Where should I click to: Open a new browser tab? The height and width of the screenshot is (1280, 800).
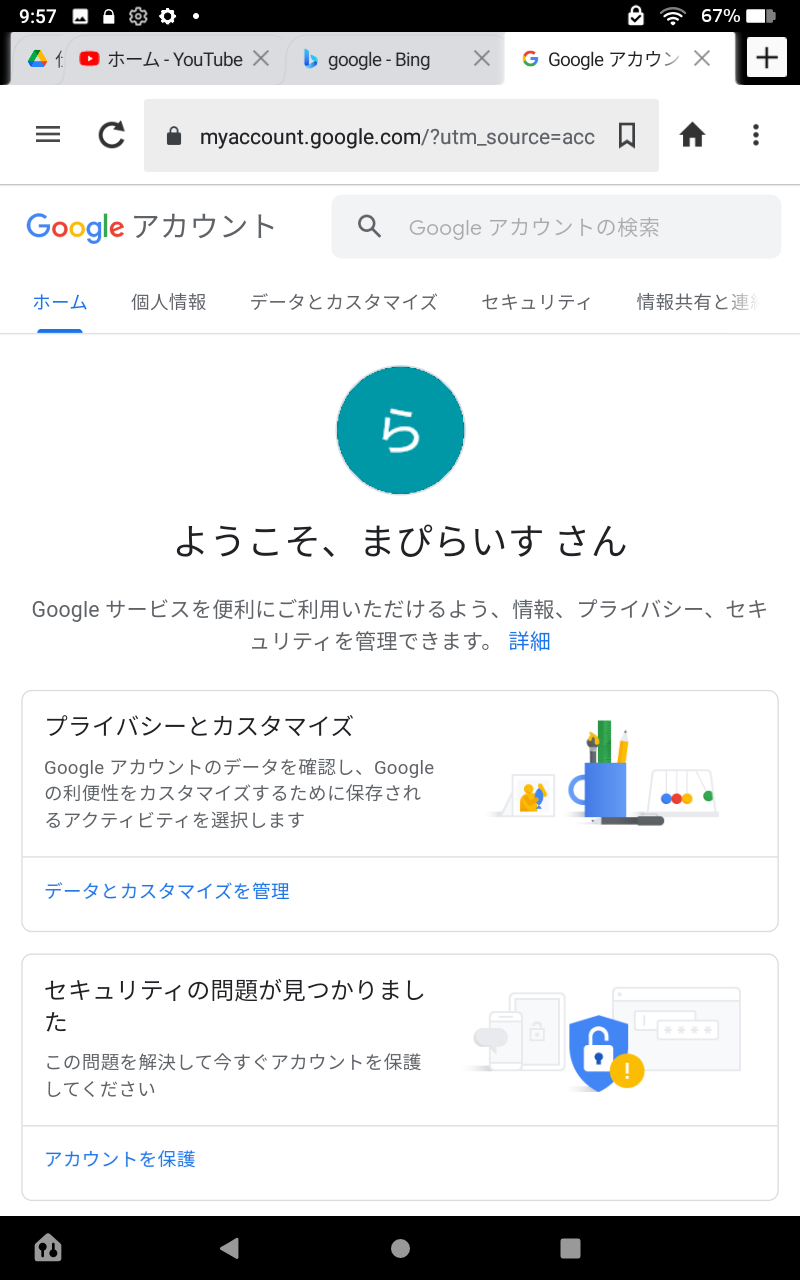tap(767, 58)
